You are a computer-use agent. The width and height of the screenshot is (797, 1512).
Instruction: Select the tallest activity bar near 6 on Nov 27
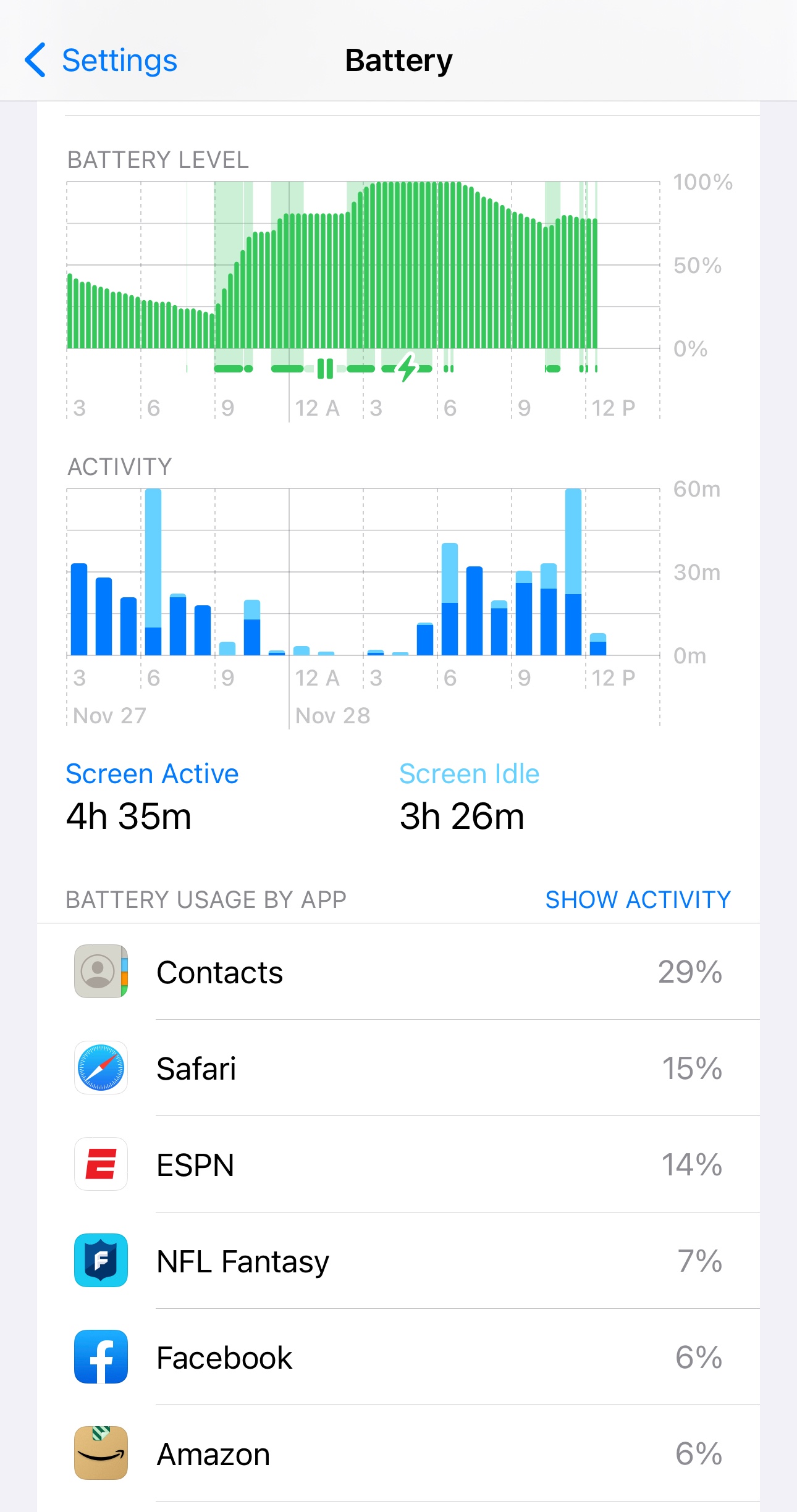(153, 571)
